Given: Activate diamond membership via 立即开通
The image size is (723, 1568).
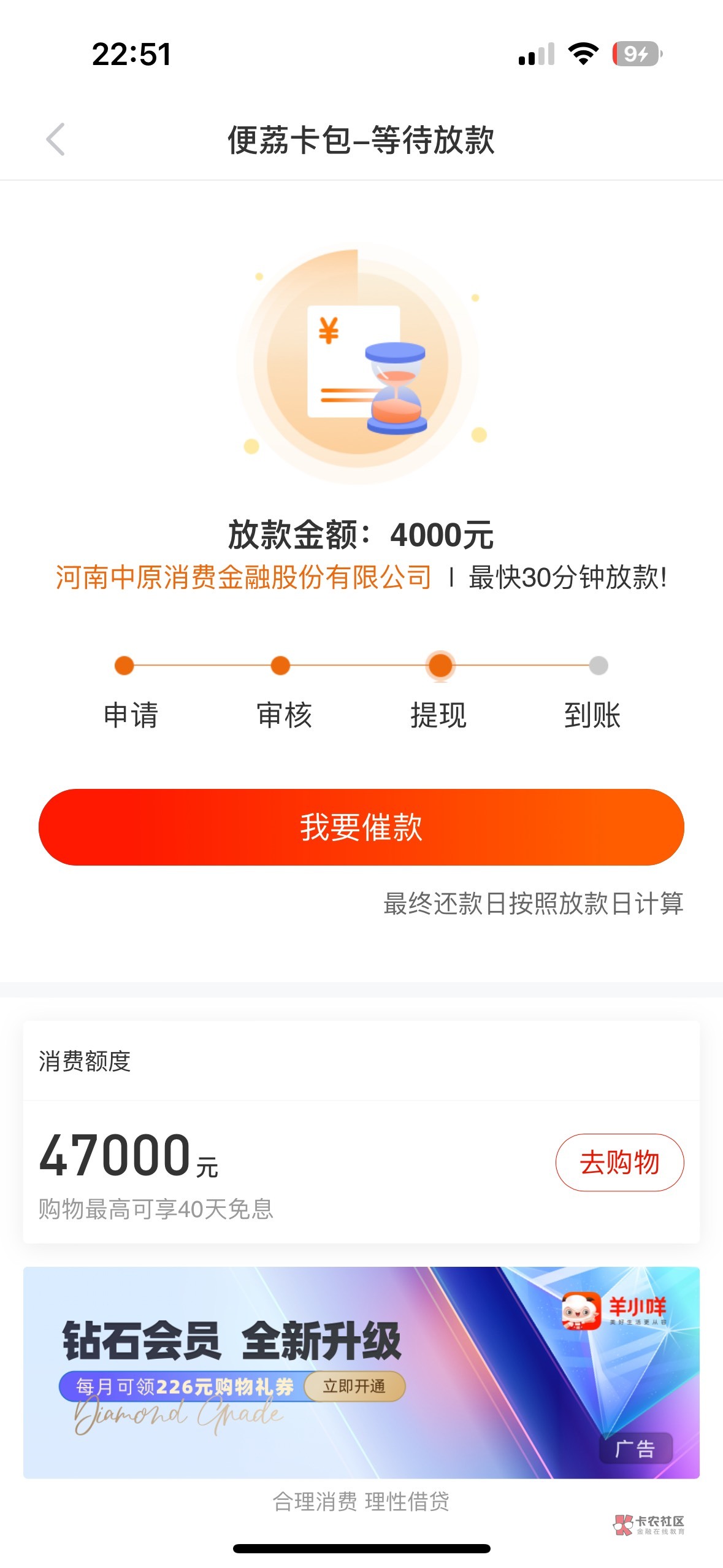Looking at the screenshot, I should click(354, 1386).
